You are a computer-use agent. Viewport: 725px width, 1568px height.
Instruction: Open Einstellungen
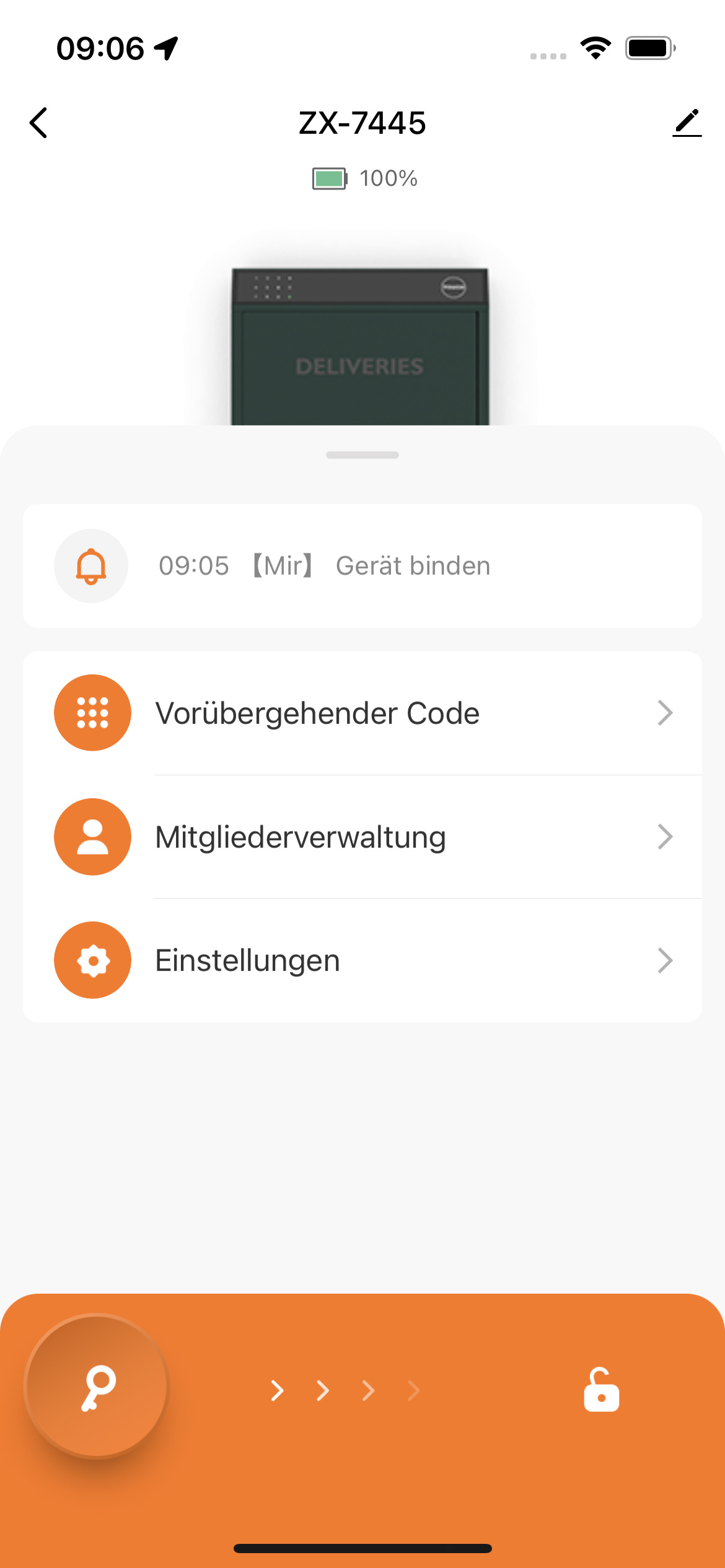click(362, 960)
